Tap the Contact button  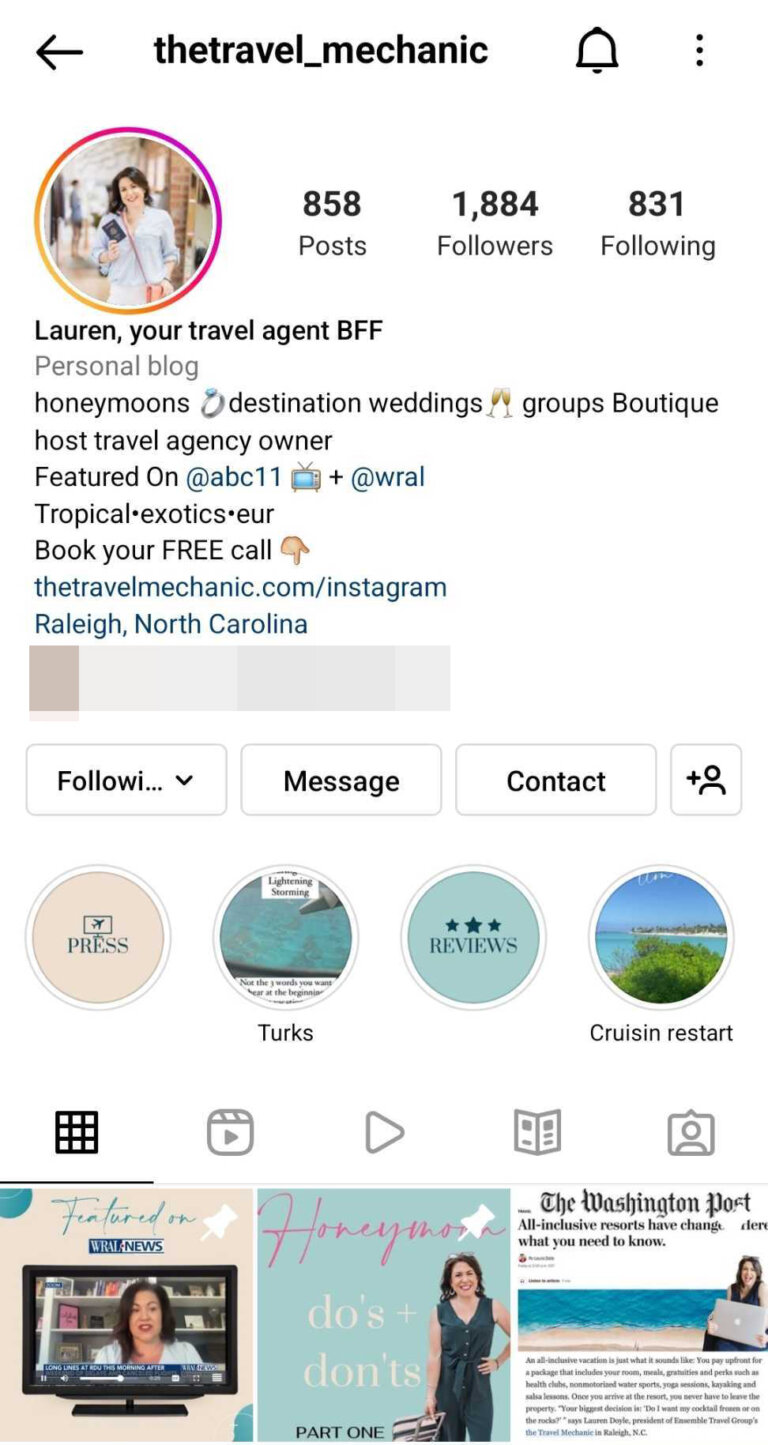pyautogui.click(x=556, y=780)
